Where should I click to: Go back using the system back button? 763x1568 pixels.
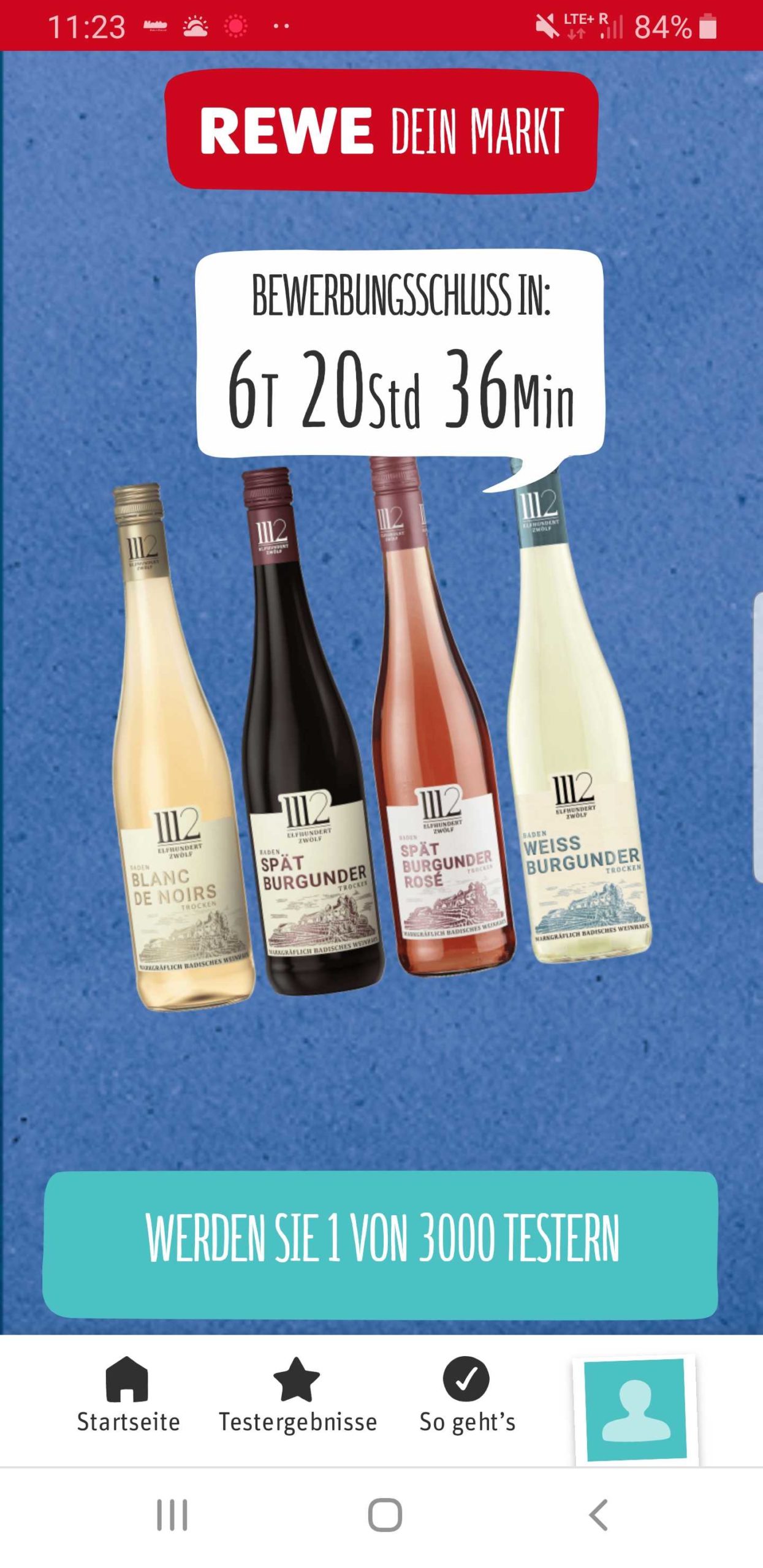pyautogui.click(x=598, y=1515)
